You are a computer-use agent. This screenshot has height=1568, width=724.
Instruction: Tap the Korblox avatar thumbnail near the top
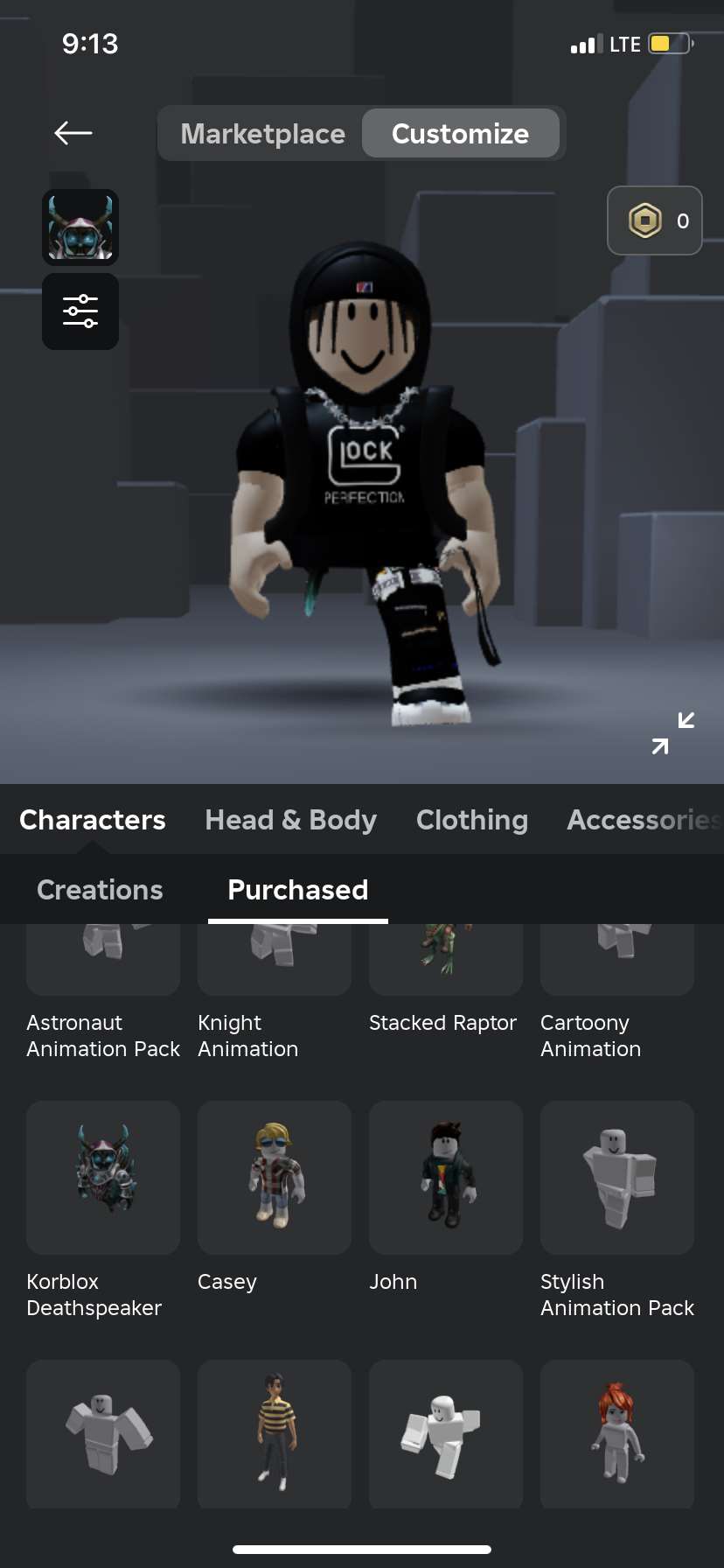[80, 227]
